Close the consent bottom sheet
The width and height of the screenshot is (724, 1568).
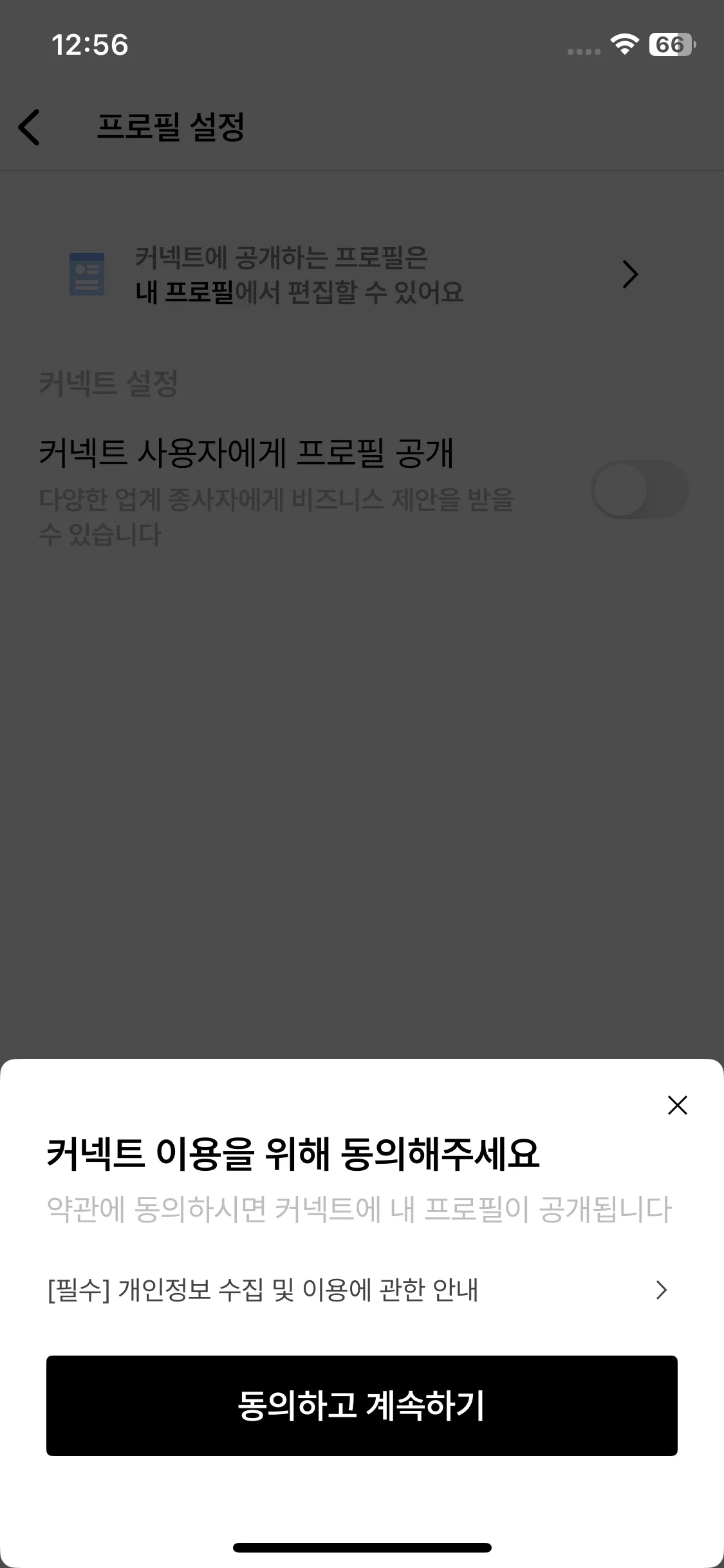677,1105
